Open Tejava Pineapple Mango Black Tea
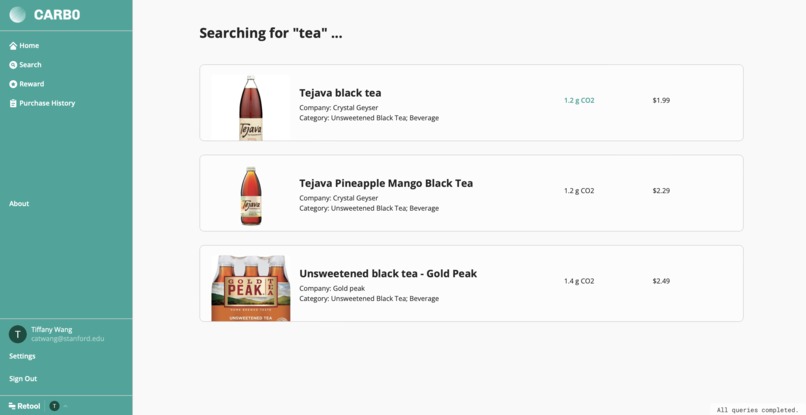 pos(386,183)
